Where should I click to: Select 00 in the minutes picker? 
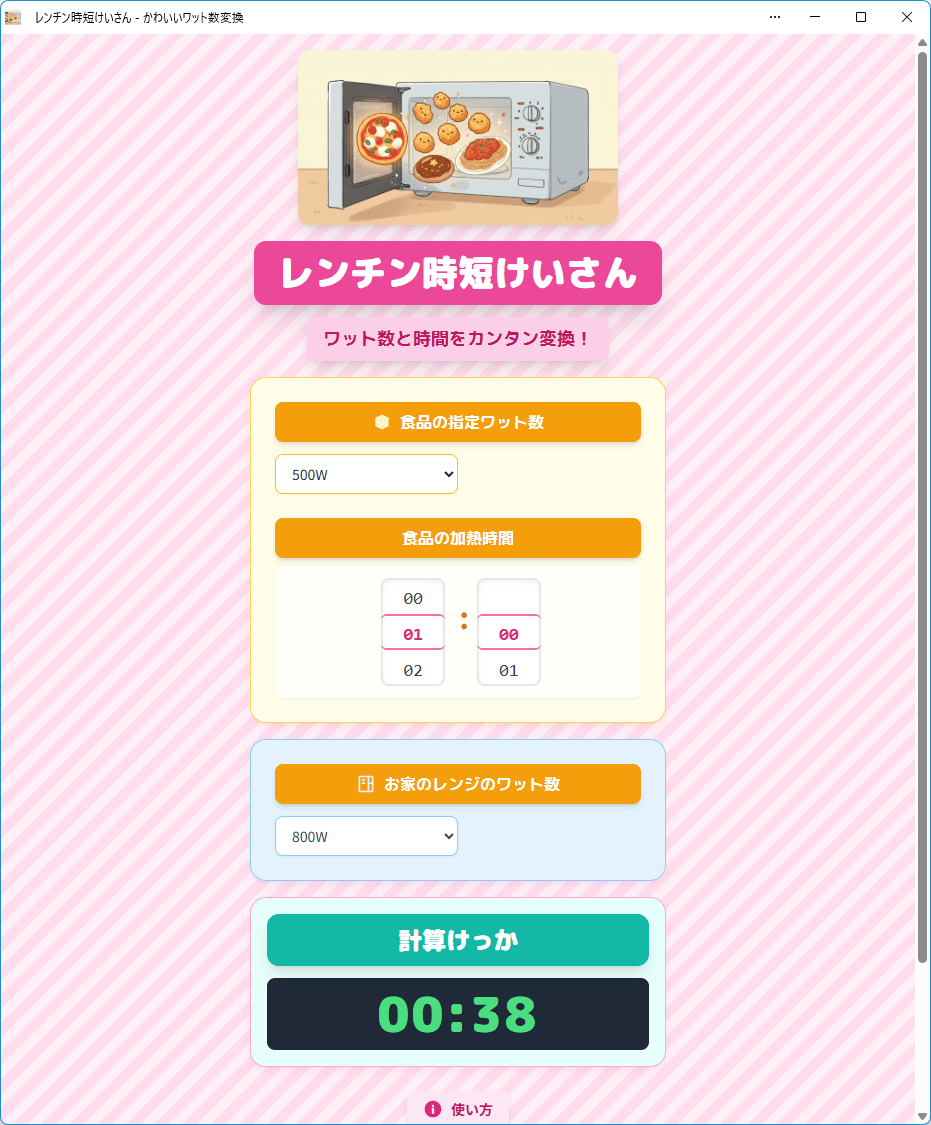tap(412, 598)
